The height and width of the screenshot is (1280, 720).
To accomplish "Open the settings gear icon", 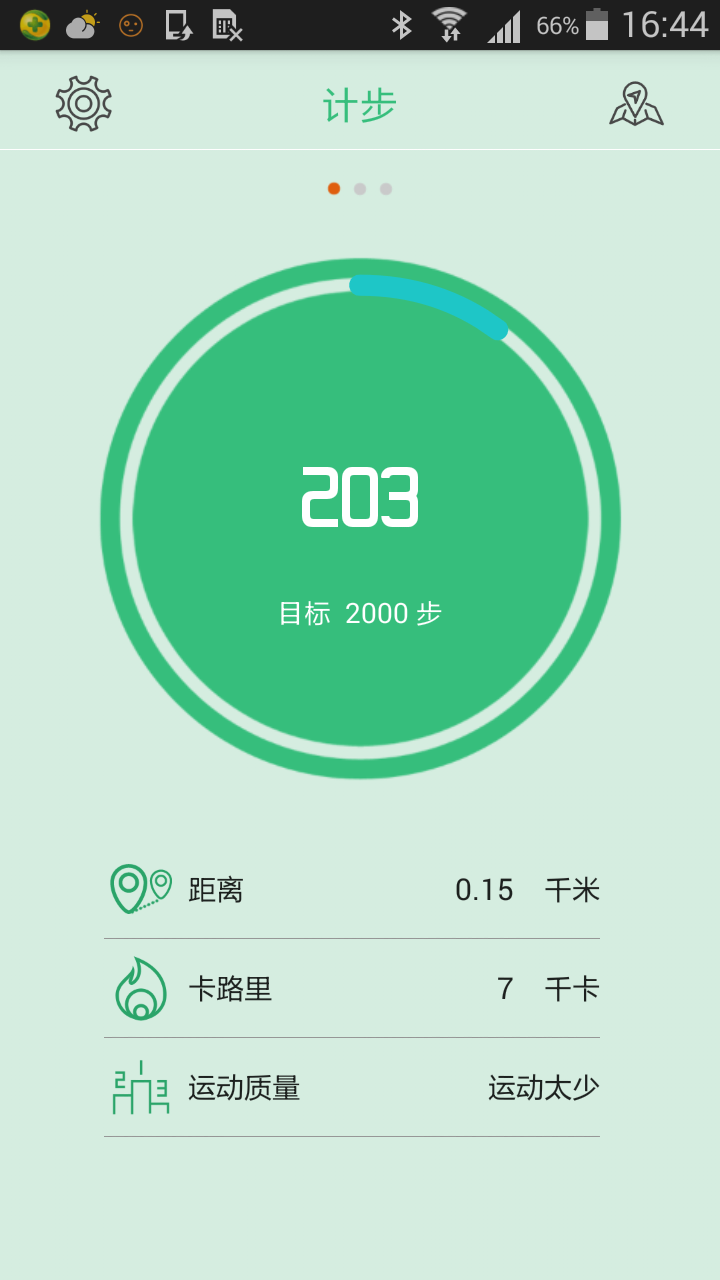I will (83, 102).
